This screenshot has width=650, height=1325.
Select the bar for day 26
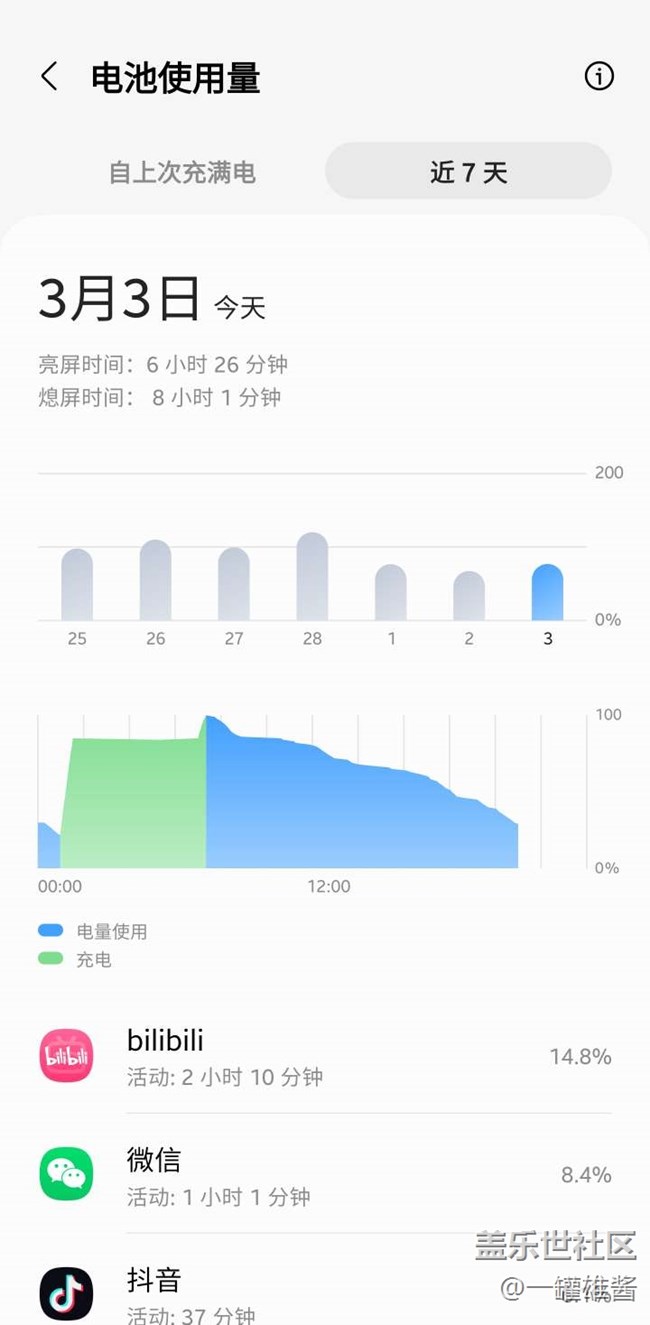(155, 581)
